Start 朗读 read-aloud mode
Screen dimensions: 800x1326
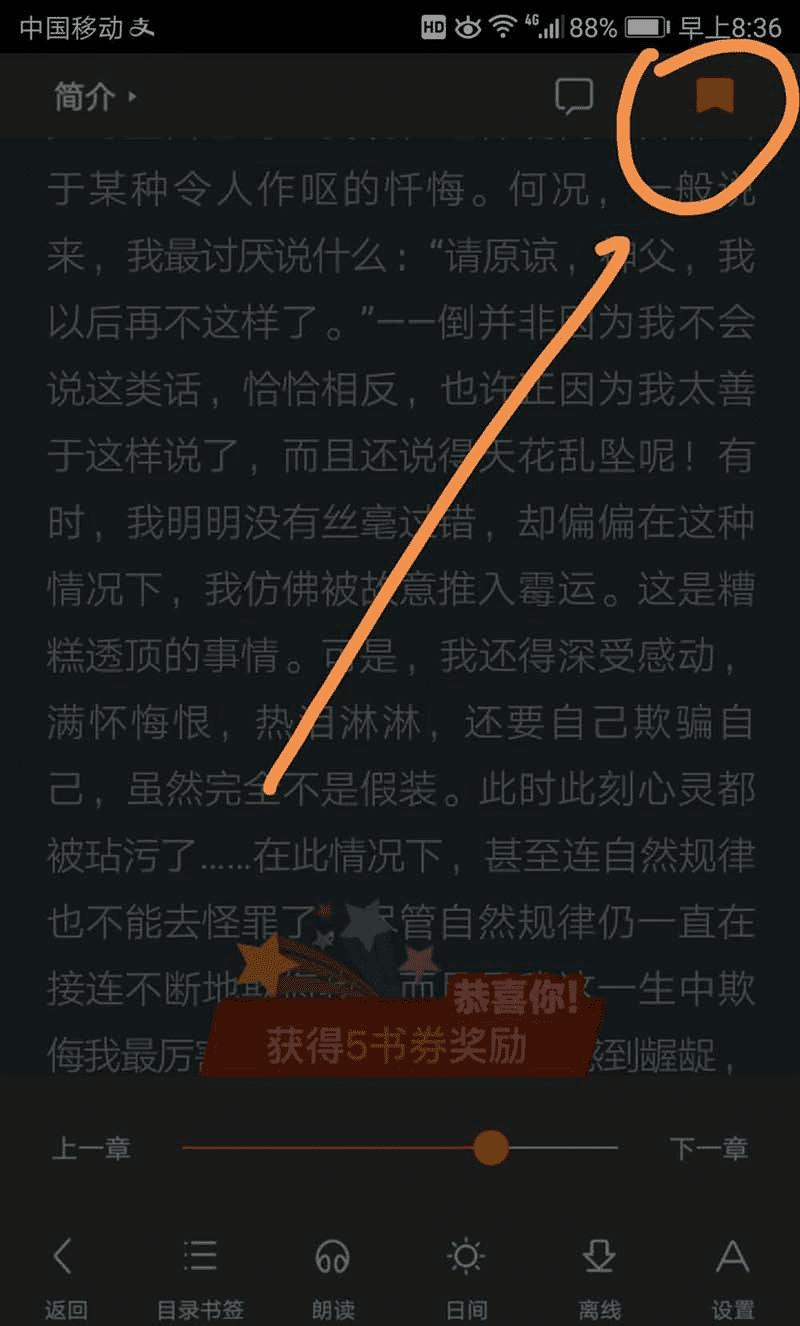pos(332,1273)
